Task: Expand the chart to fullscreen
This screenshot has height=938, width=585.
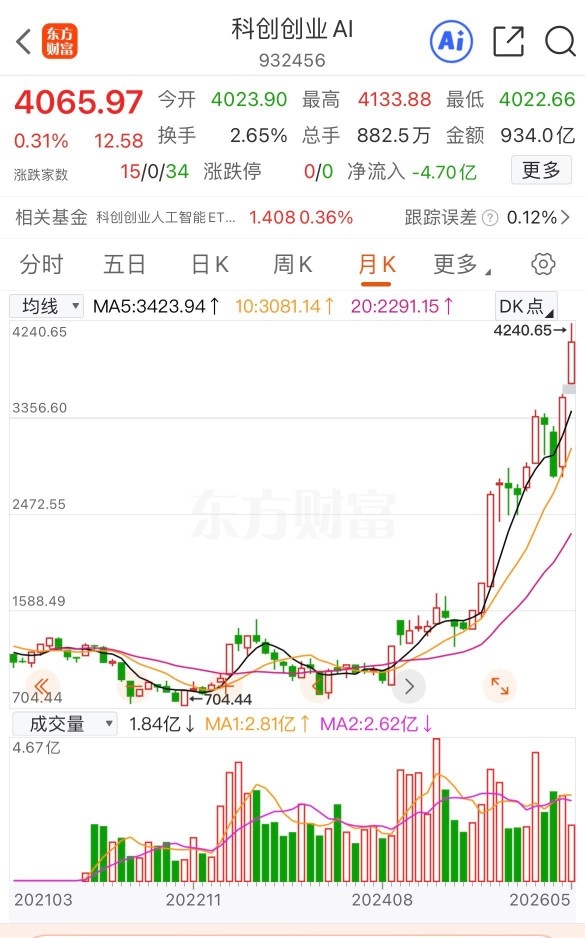Action: (499, 686)
